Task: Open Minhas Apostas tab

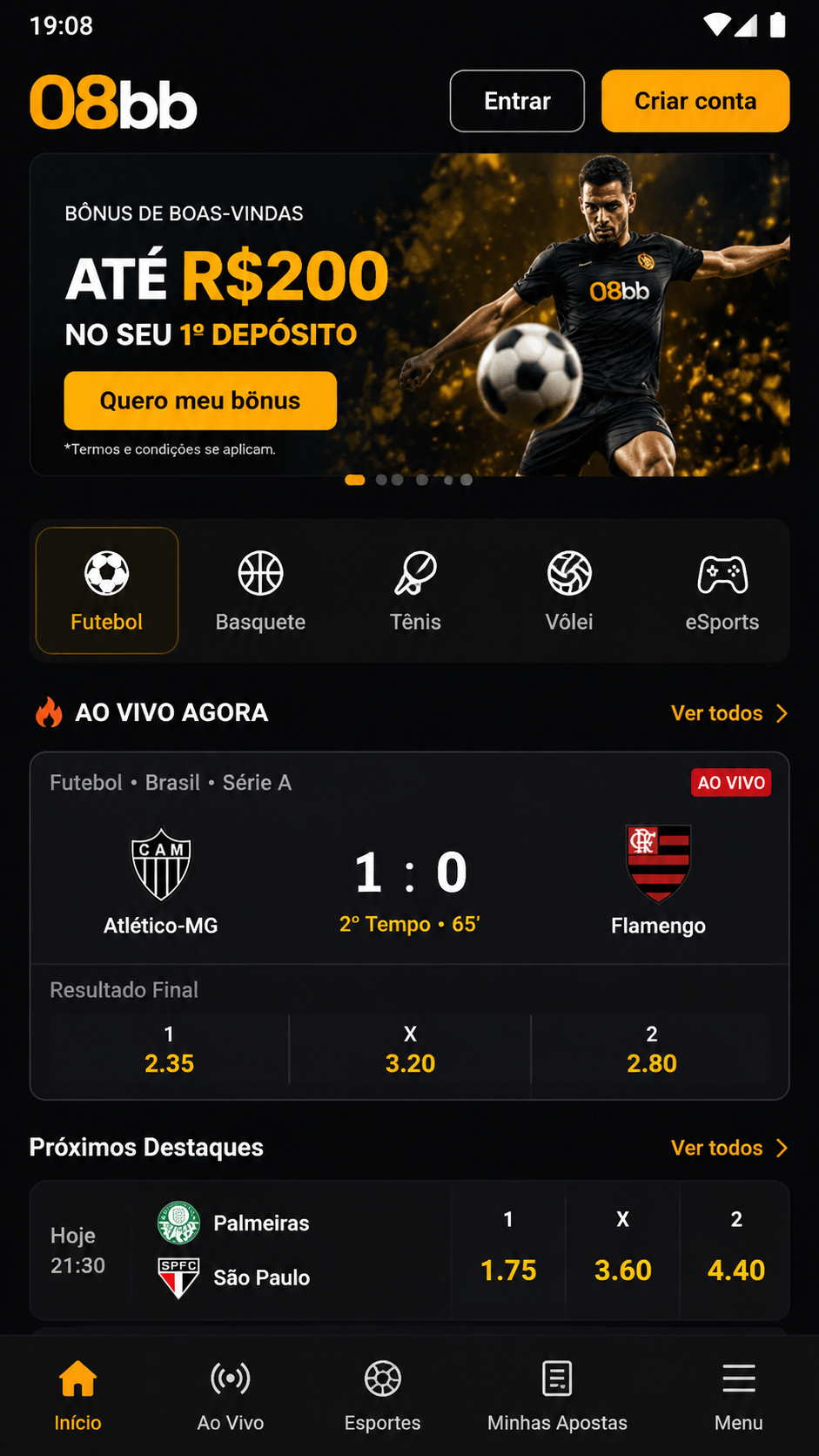Action: pyautogui.click(x=557, y=1397)
